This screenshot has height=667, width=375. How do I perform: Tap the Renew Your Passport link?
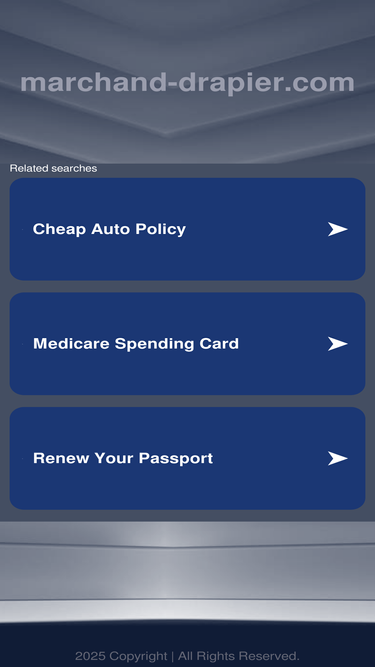point(187,458)
